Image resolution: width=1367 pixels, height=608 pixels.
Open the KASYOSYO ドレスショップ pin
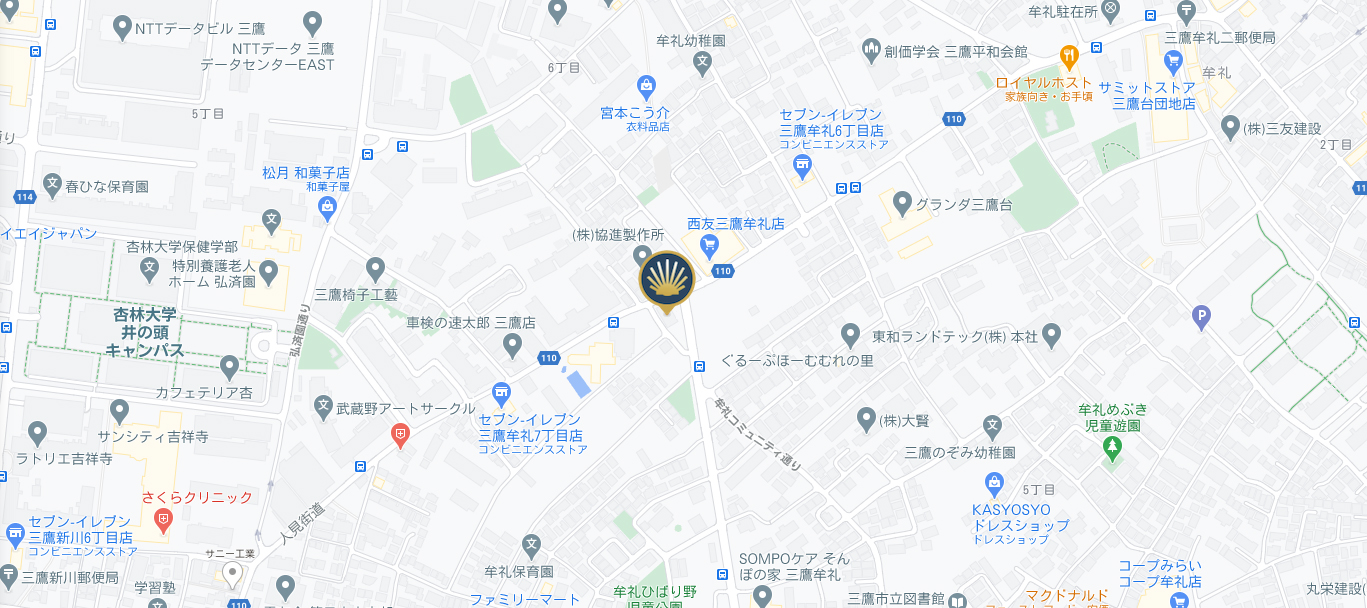994,486
